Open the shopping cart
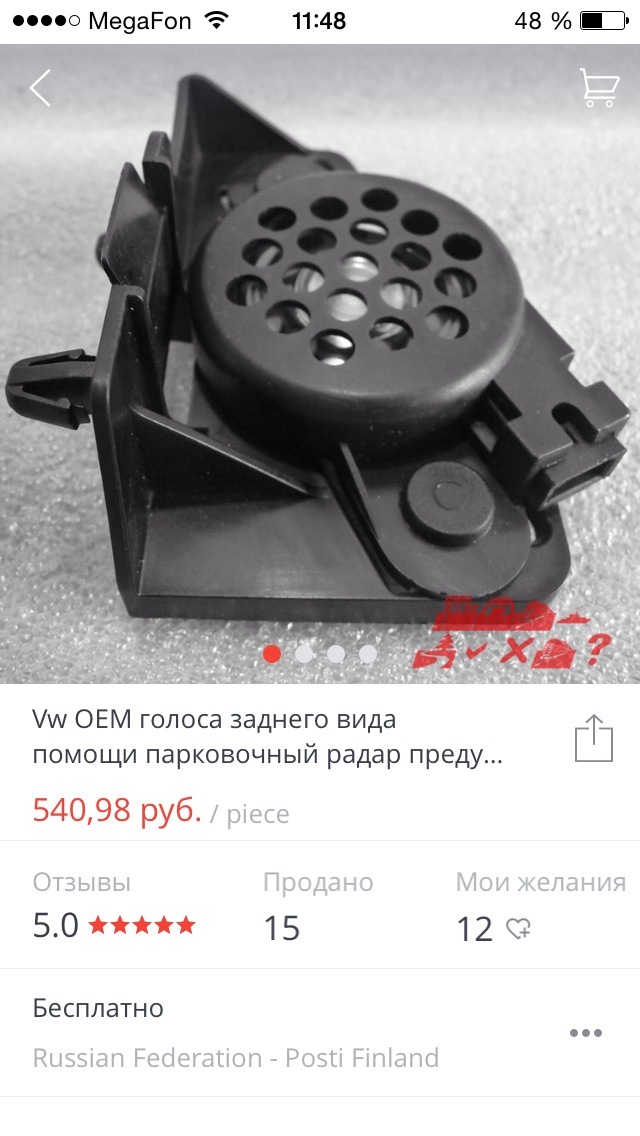640x1136 pixels. (599, 88)
